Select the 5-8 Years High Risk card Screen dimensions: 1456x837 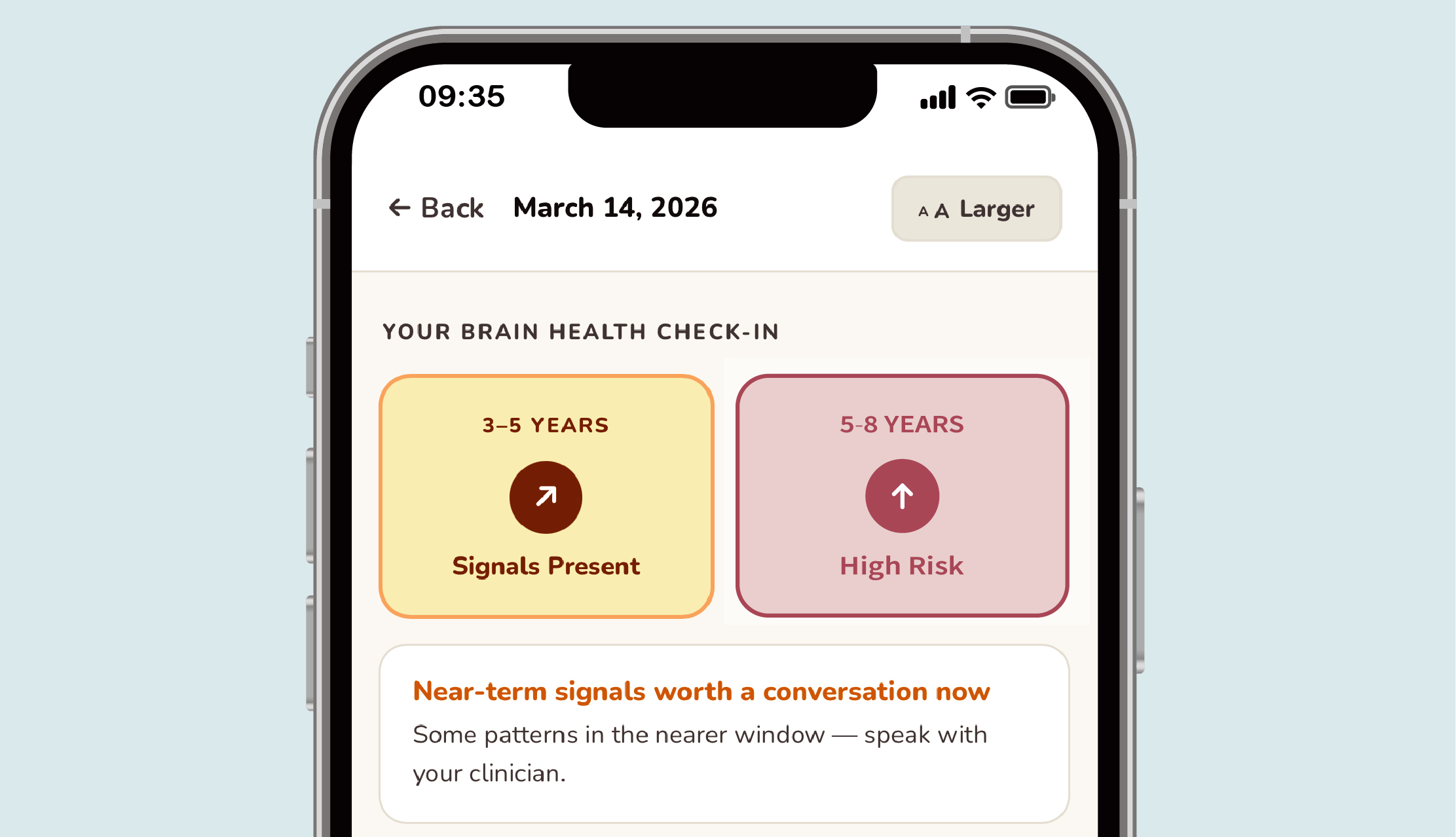[902, 496]
